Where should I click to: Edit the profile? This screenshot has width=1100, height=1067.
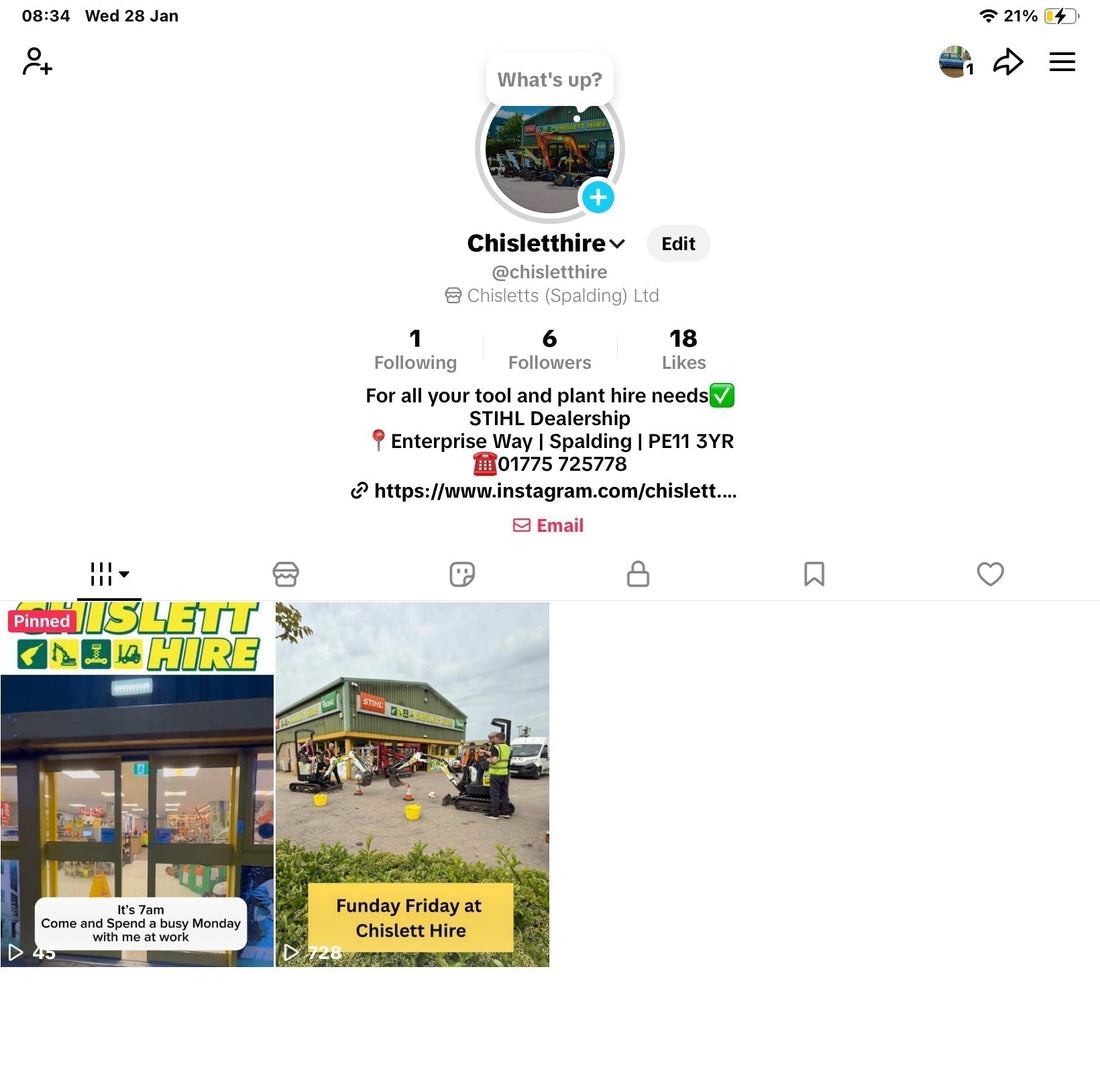[x=678, y=244]
